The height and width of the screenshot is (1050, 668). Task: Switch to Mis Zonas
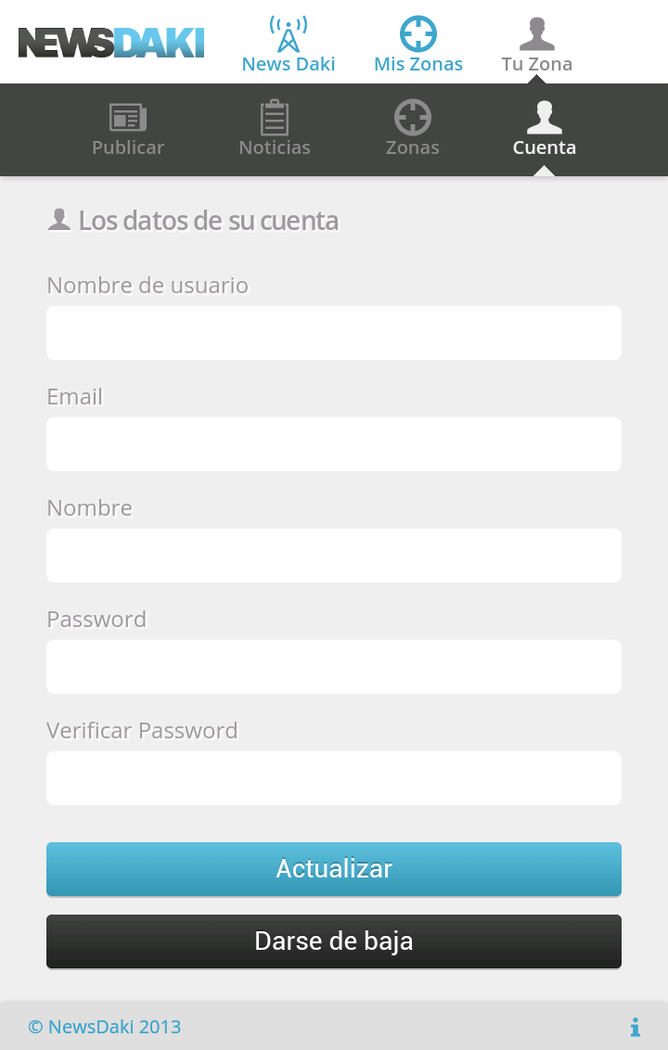pyautogui.click(x=418, y=44)
